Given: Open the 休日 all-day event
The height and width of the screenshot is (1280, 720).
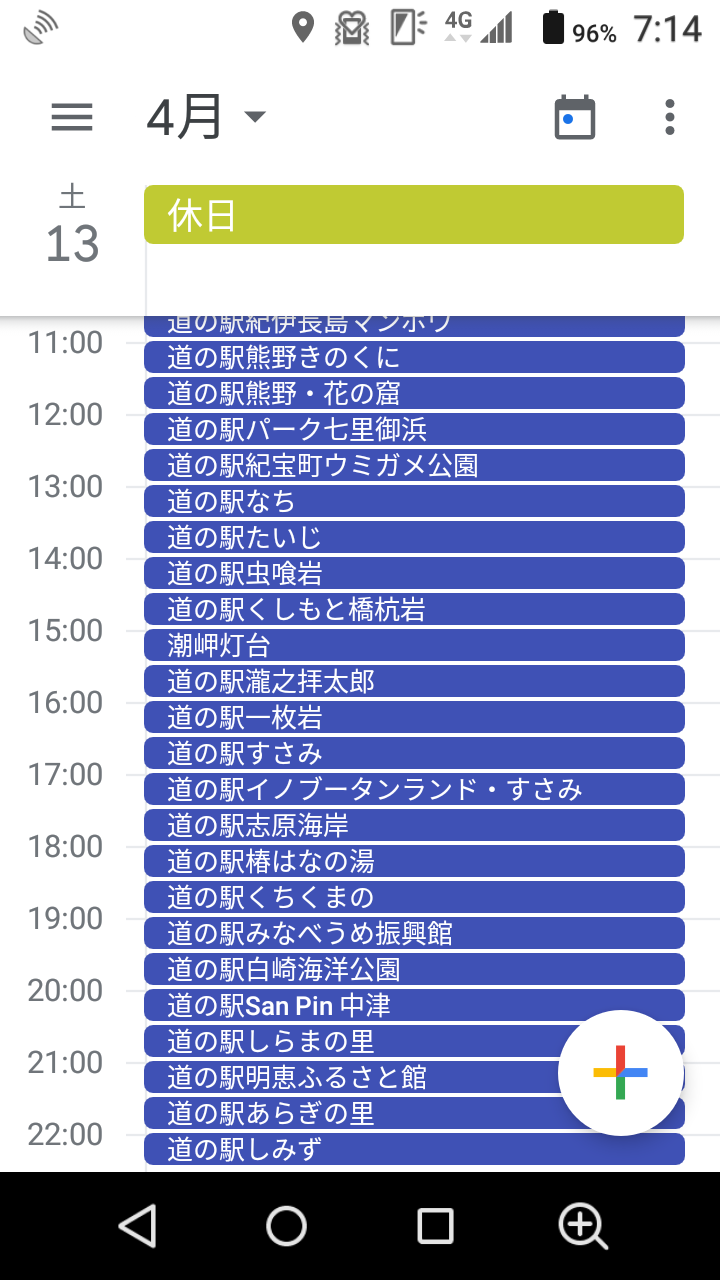Looking at the screenshot, I should tap(414, 214).
